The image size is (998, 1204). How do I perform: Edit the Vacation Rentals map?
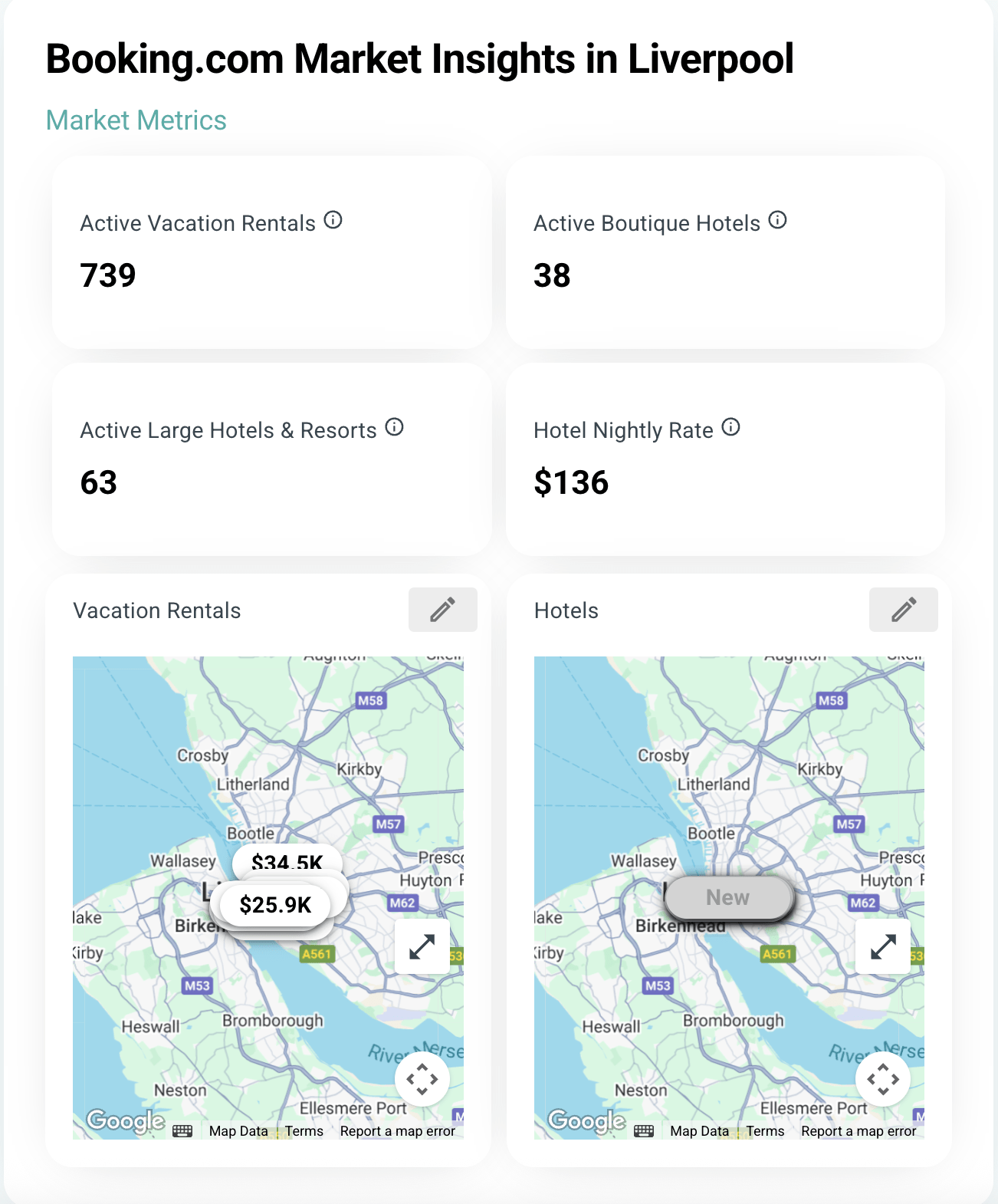(442, 610)
